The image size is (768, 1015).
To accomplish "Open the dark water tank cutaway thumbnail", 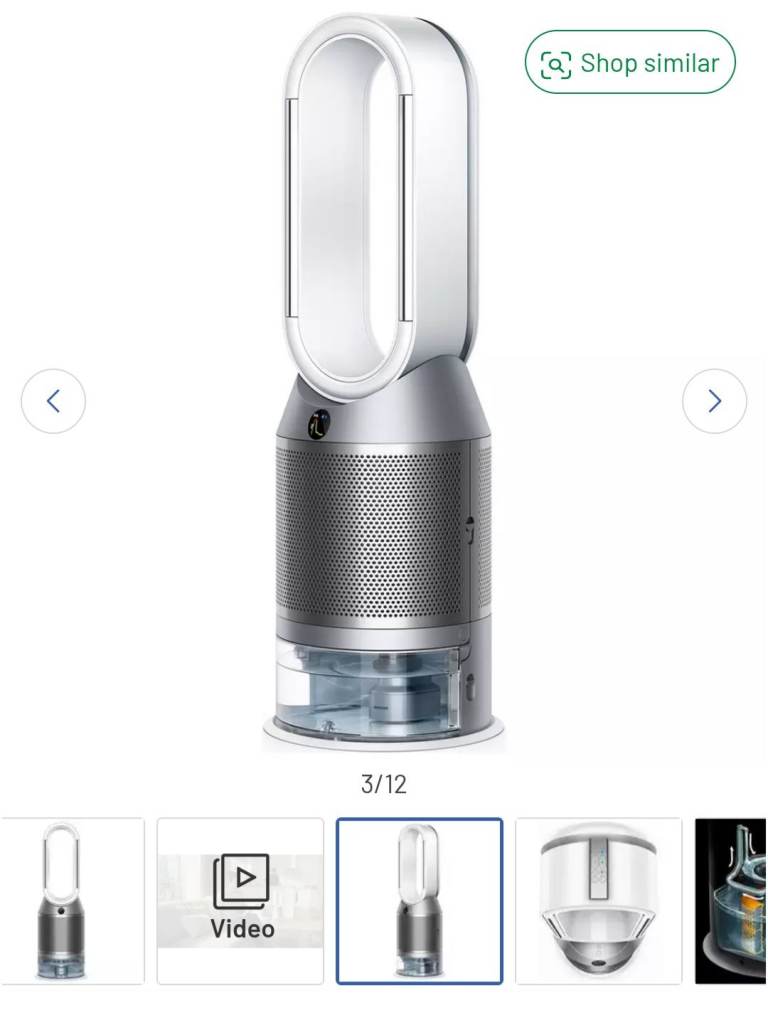I will click(731, 900).
